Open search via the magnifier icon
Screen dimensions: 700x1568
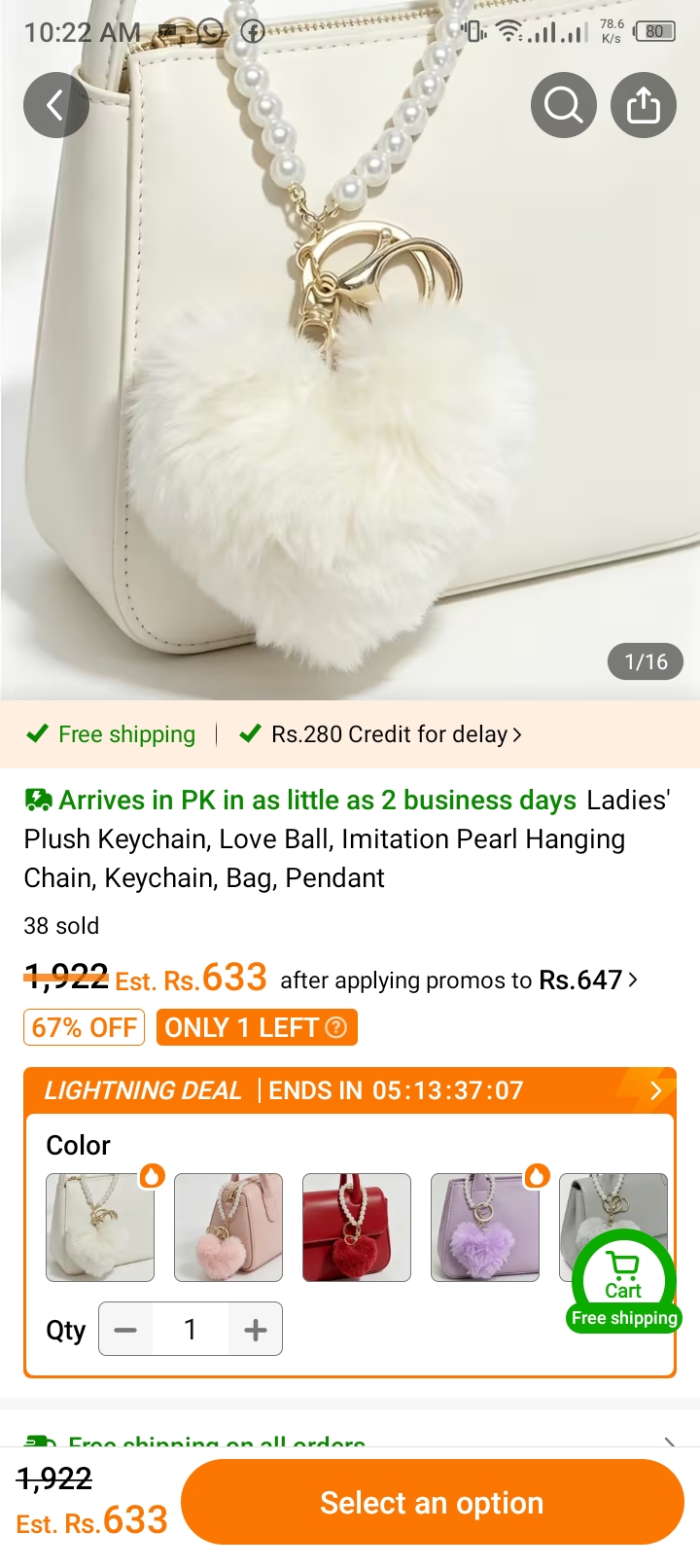[564, 105]
